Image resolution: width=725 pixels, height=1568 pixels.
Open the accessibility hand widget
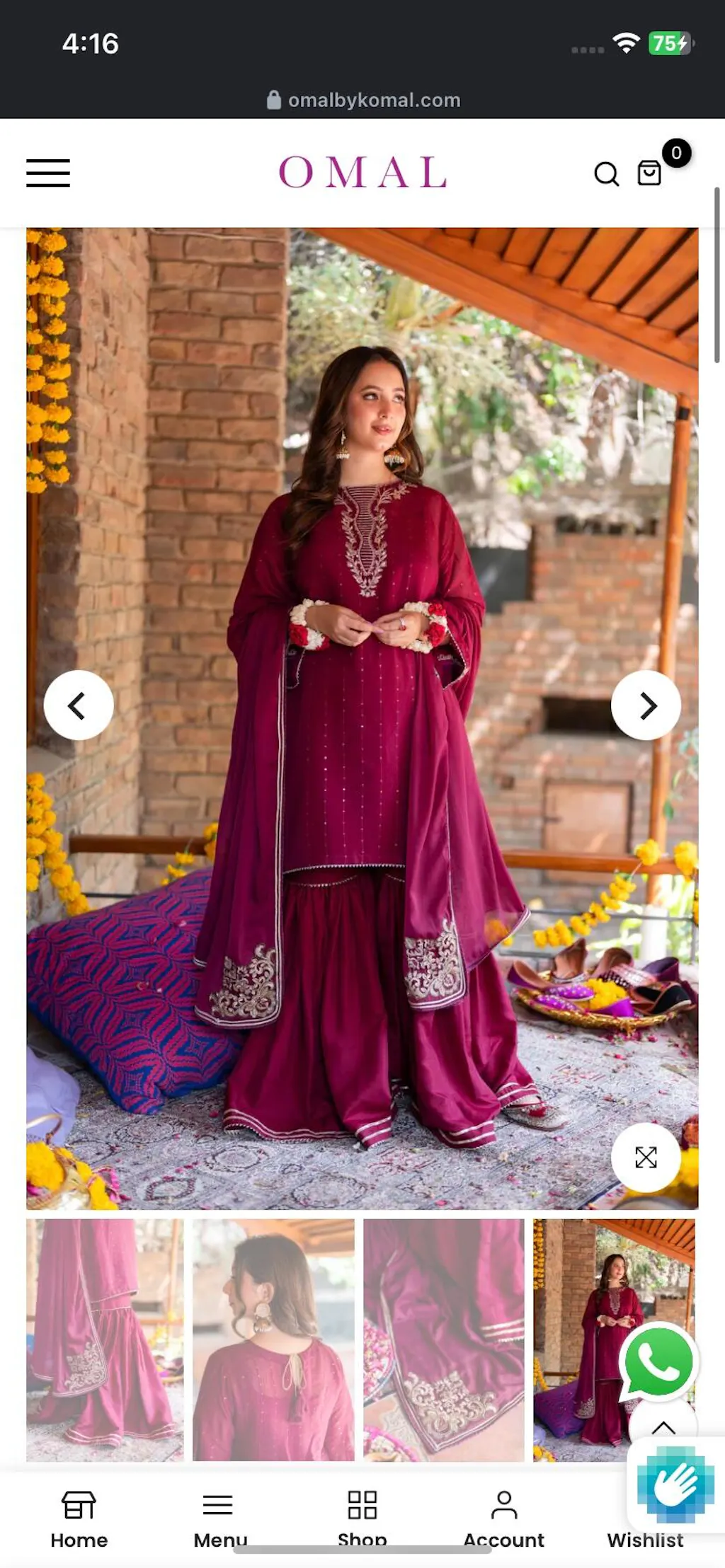675,1483
